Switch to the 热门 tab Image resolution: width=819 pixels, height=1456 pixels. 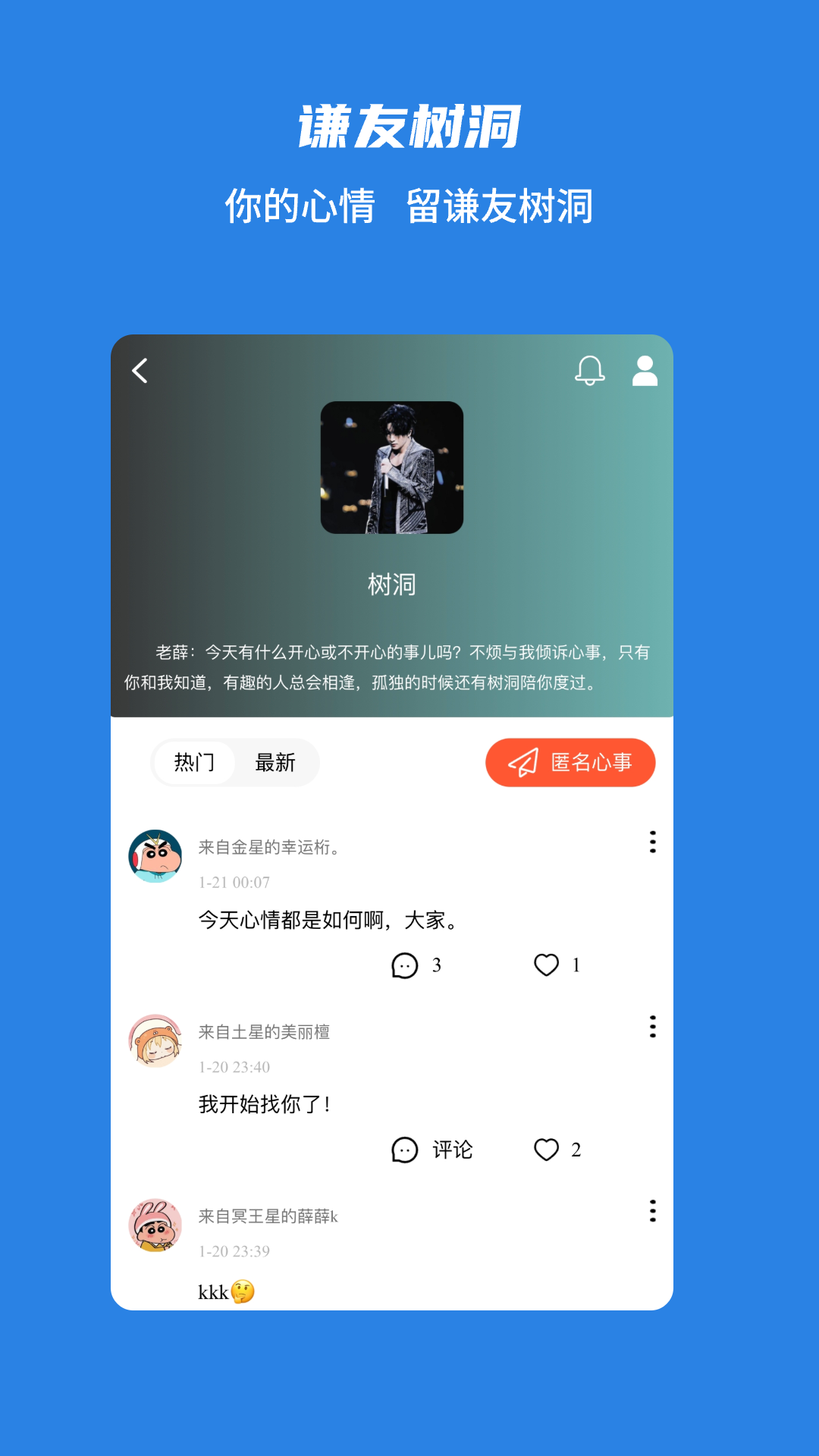point(193,763)
